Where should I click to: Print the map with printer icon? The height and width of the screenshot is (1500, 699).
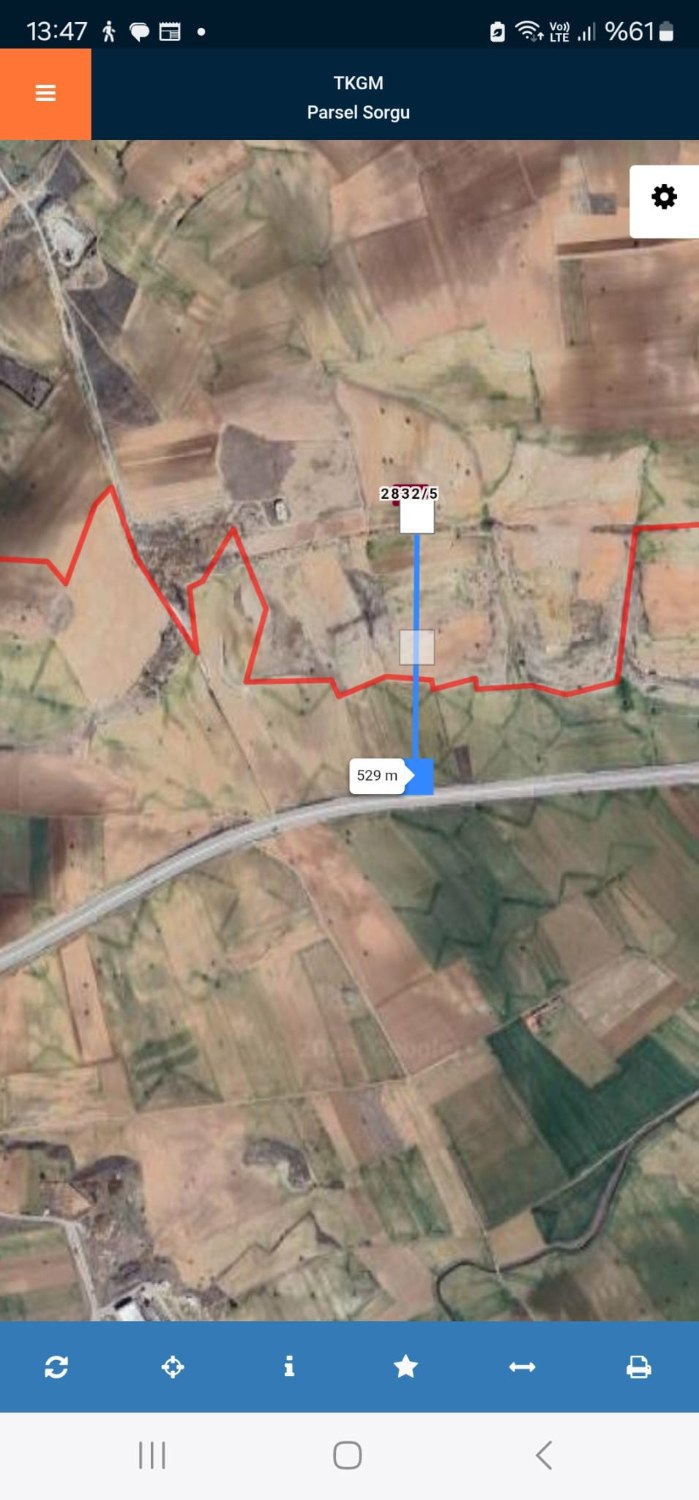[639, 1366]
